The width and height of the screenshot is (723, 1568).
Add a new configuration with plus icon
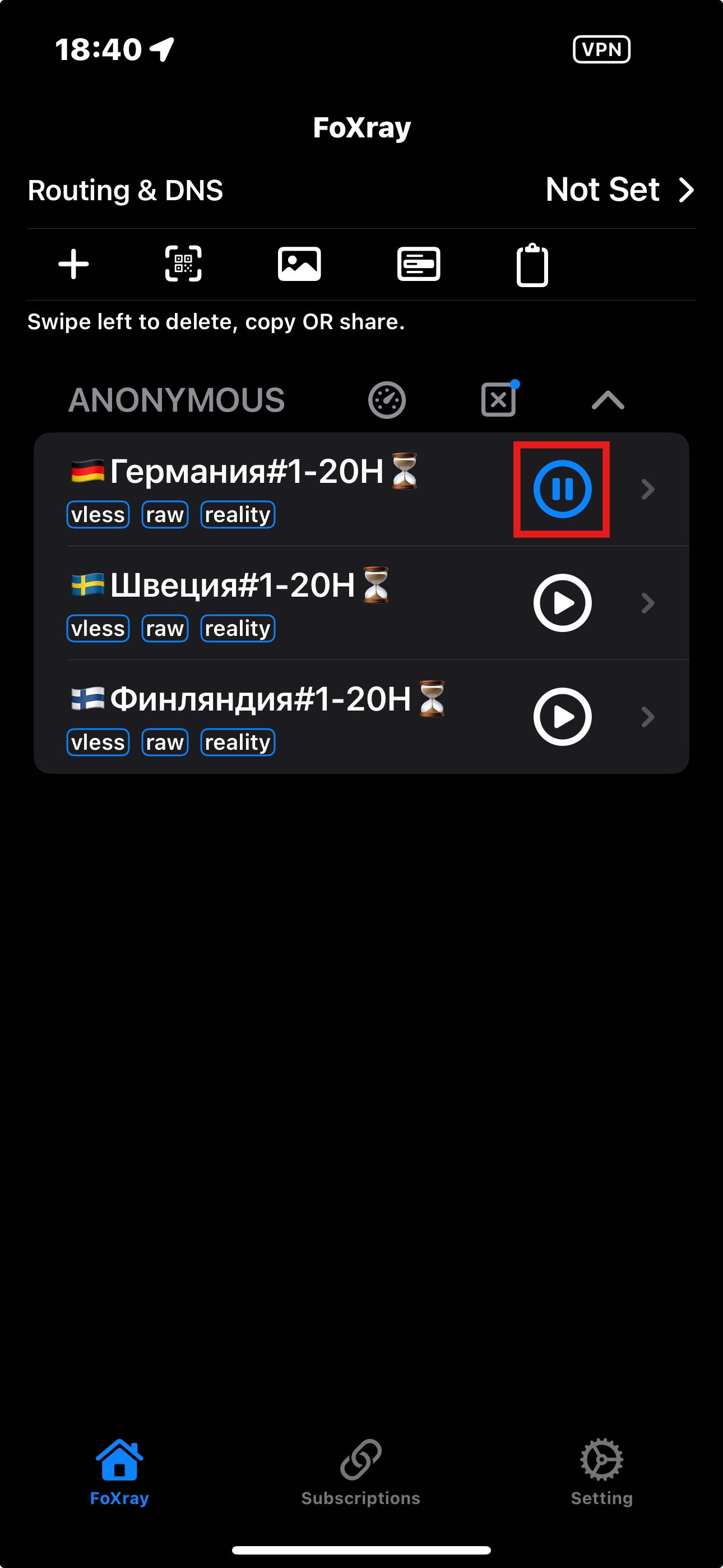(x=73, y=264)
